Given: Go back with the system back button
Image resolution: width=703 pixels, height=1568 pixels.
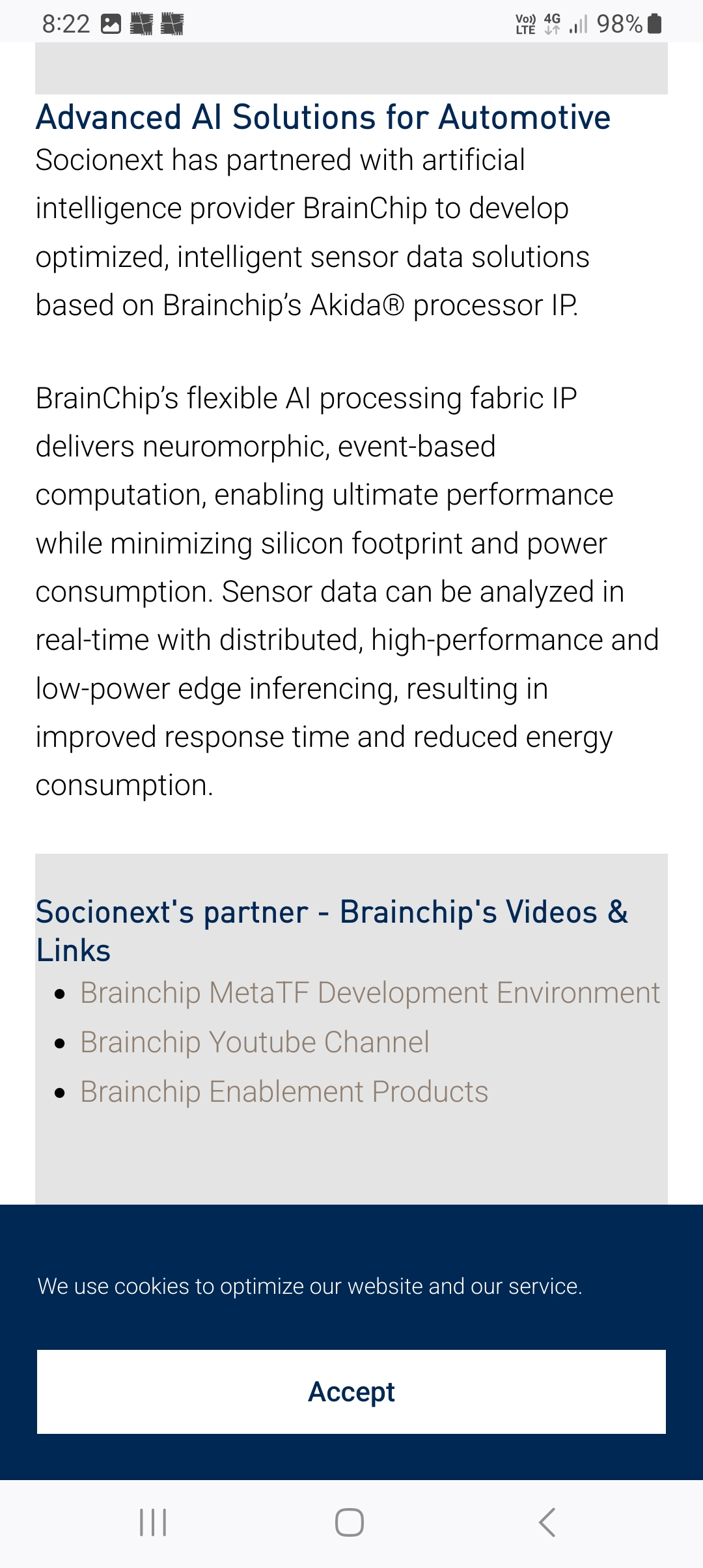Looking at the screenshot, I should point(547,1522).
